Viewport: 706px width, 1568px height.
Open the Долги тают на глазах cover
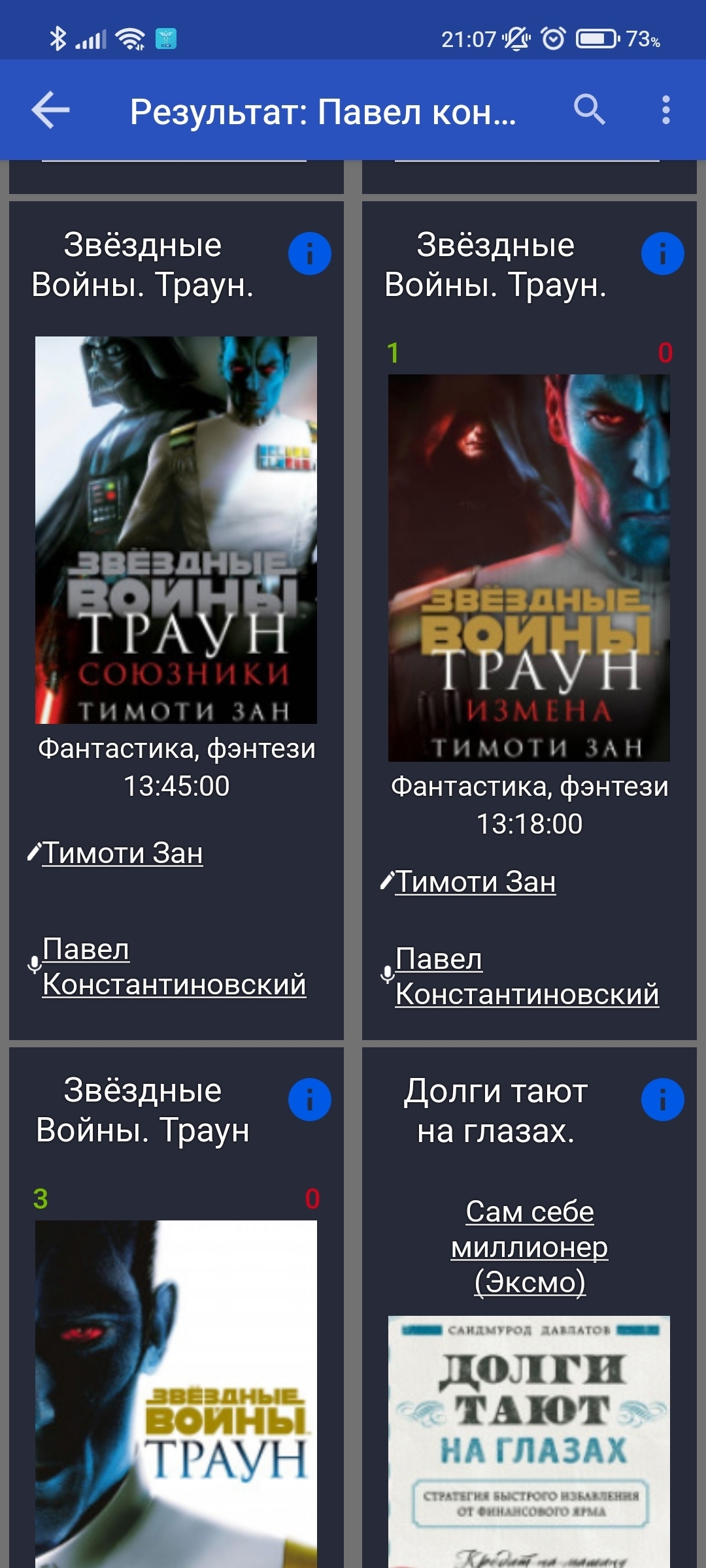529,1437
